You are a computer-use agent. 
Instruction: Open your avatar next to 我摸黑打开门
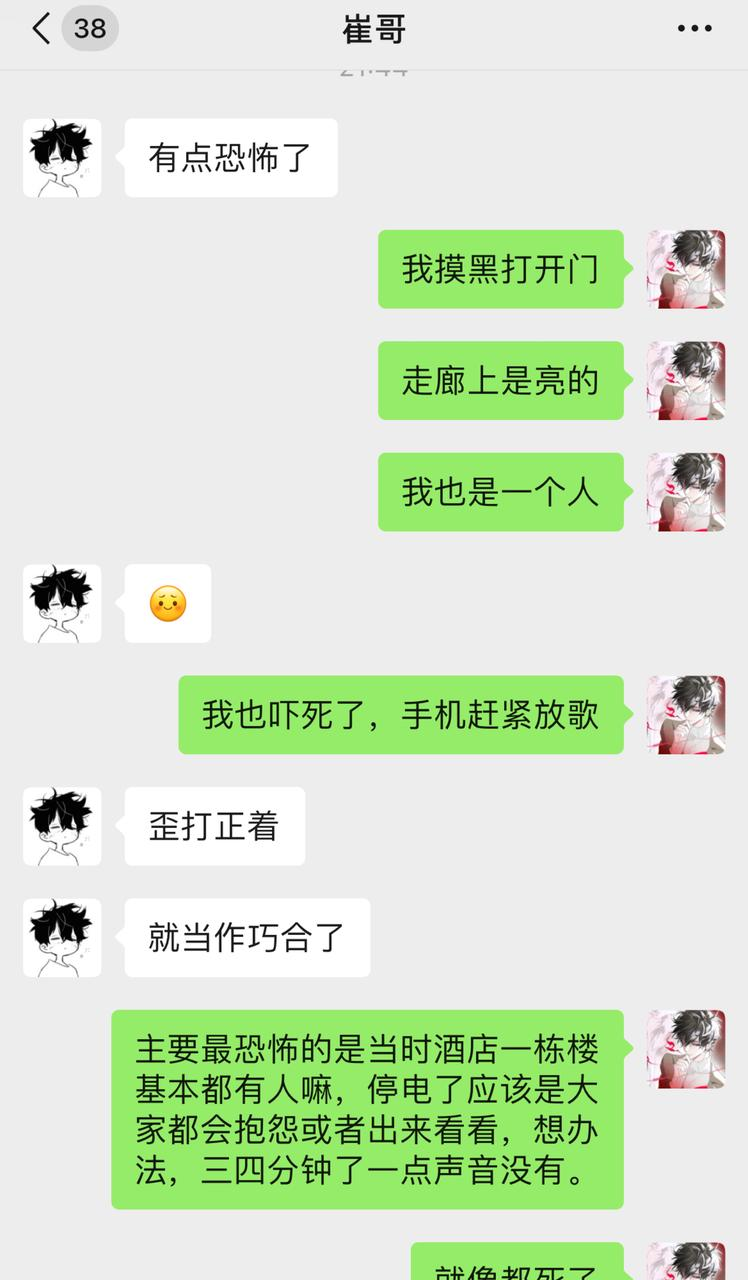(x=685, y=269)
